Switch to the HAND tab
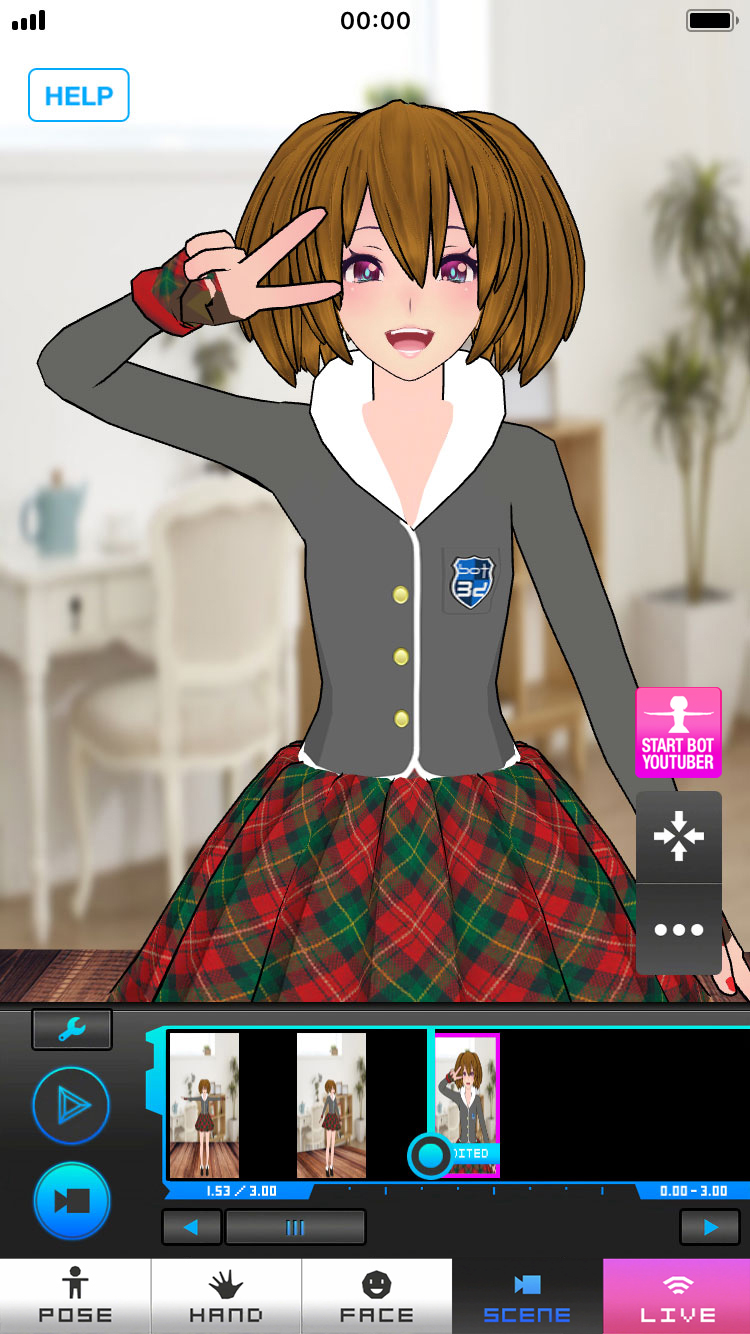 [226, 1296]
